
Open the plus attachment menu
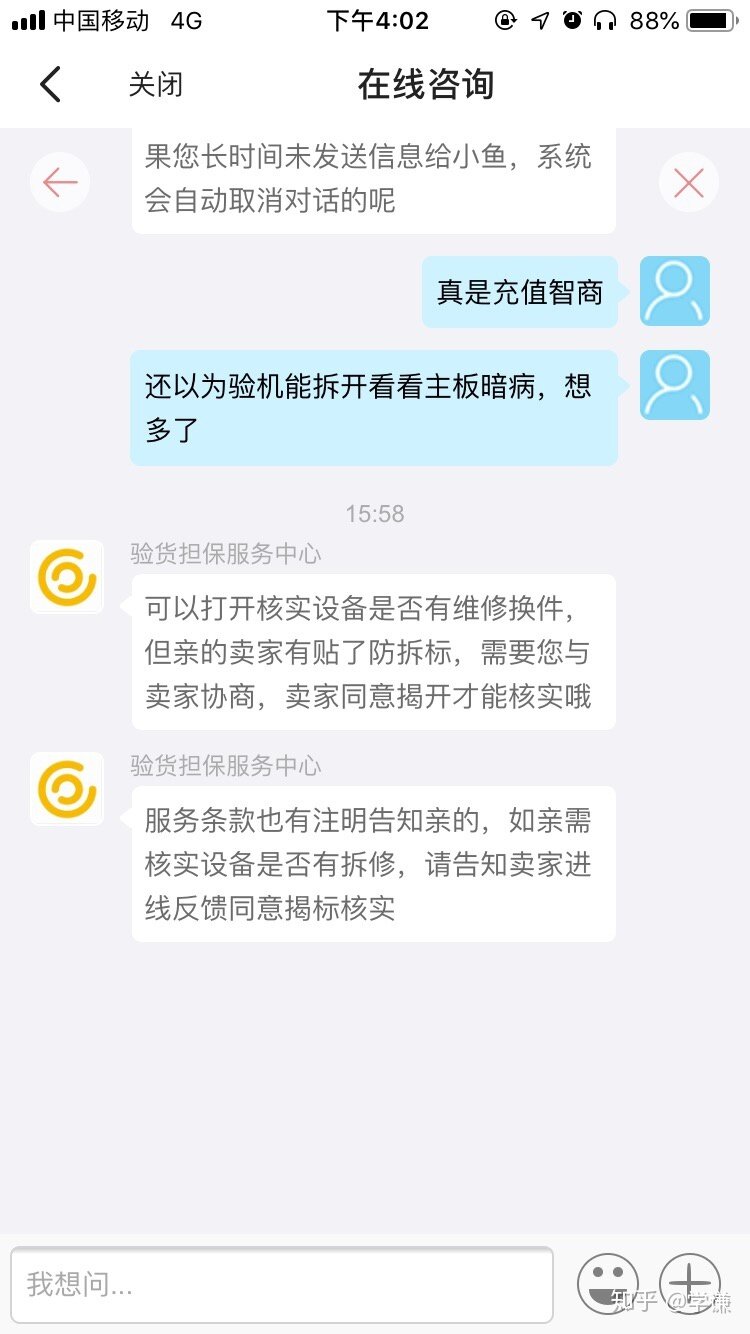(690, 1284)
